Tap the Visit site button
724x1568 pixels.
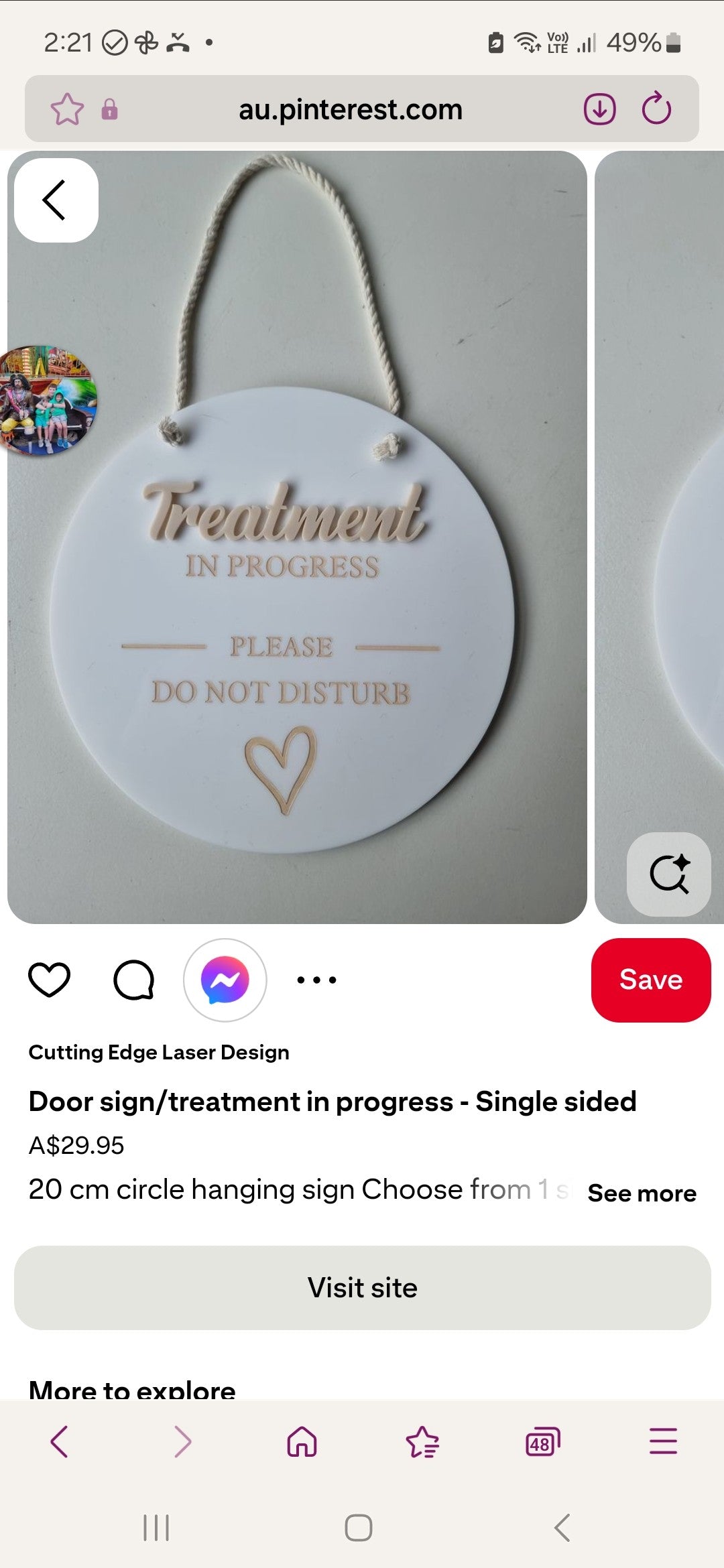point(362,1287)
